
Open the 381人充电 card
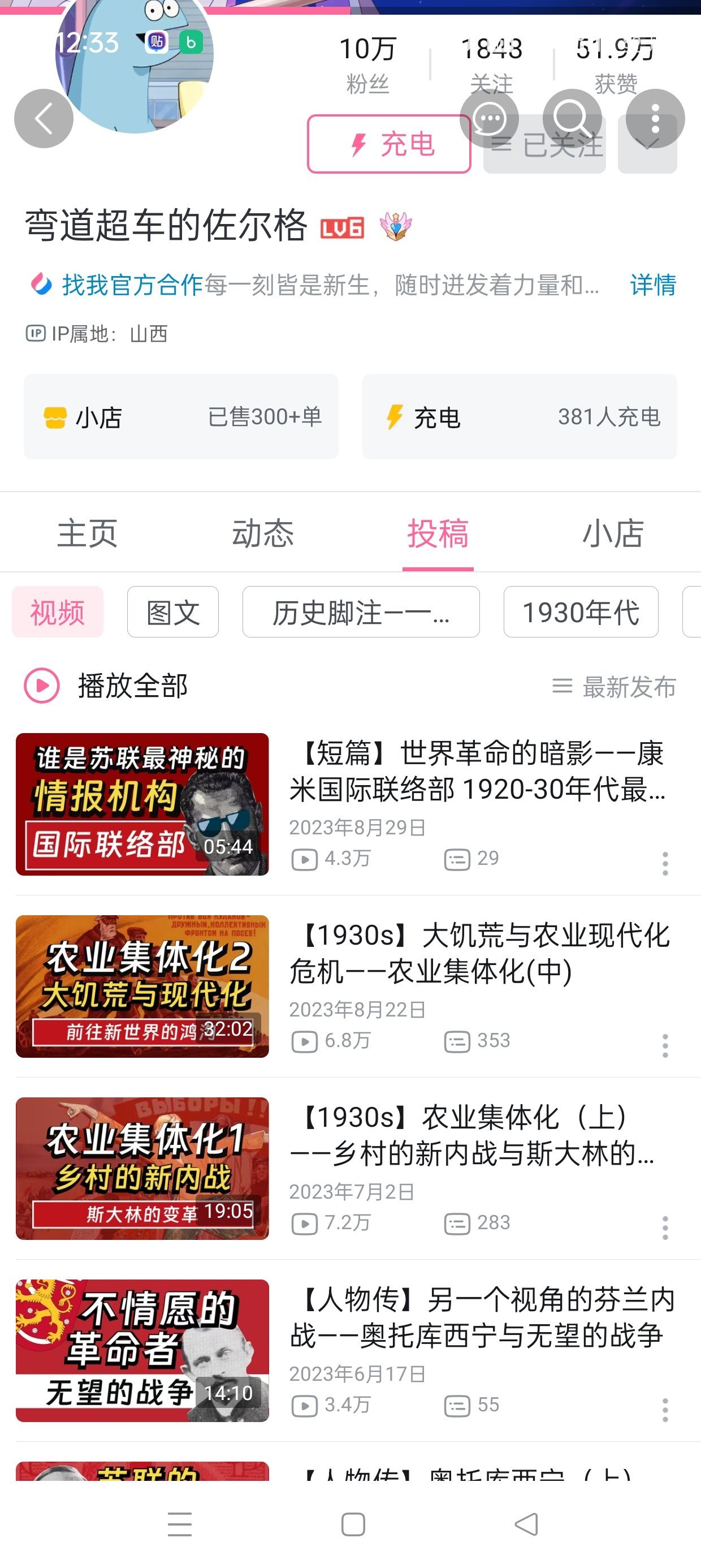(x=519, y=417)
